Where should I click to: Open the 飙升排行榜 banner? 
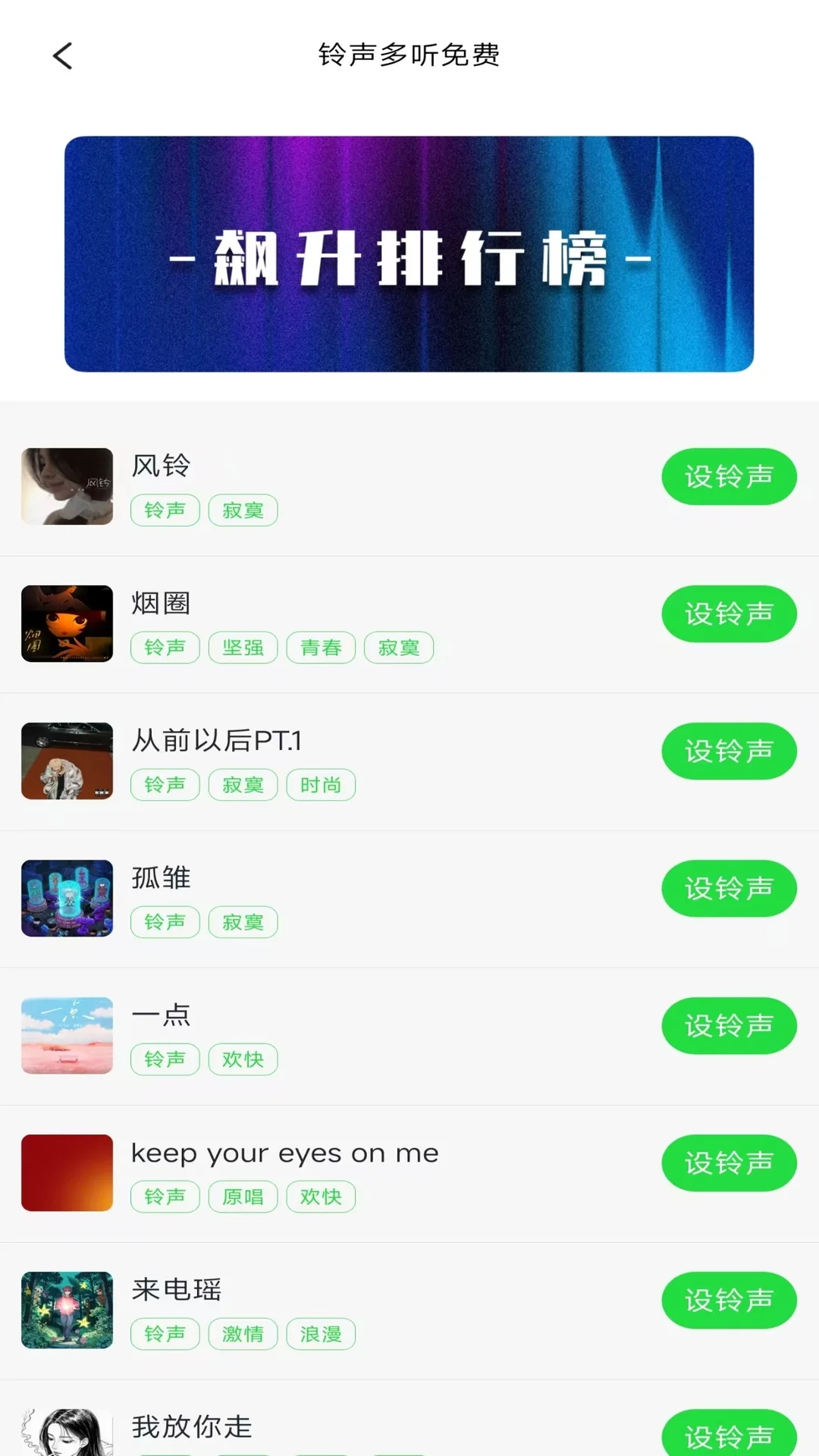409,253
